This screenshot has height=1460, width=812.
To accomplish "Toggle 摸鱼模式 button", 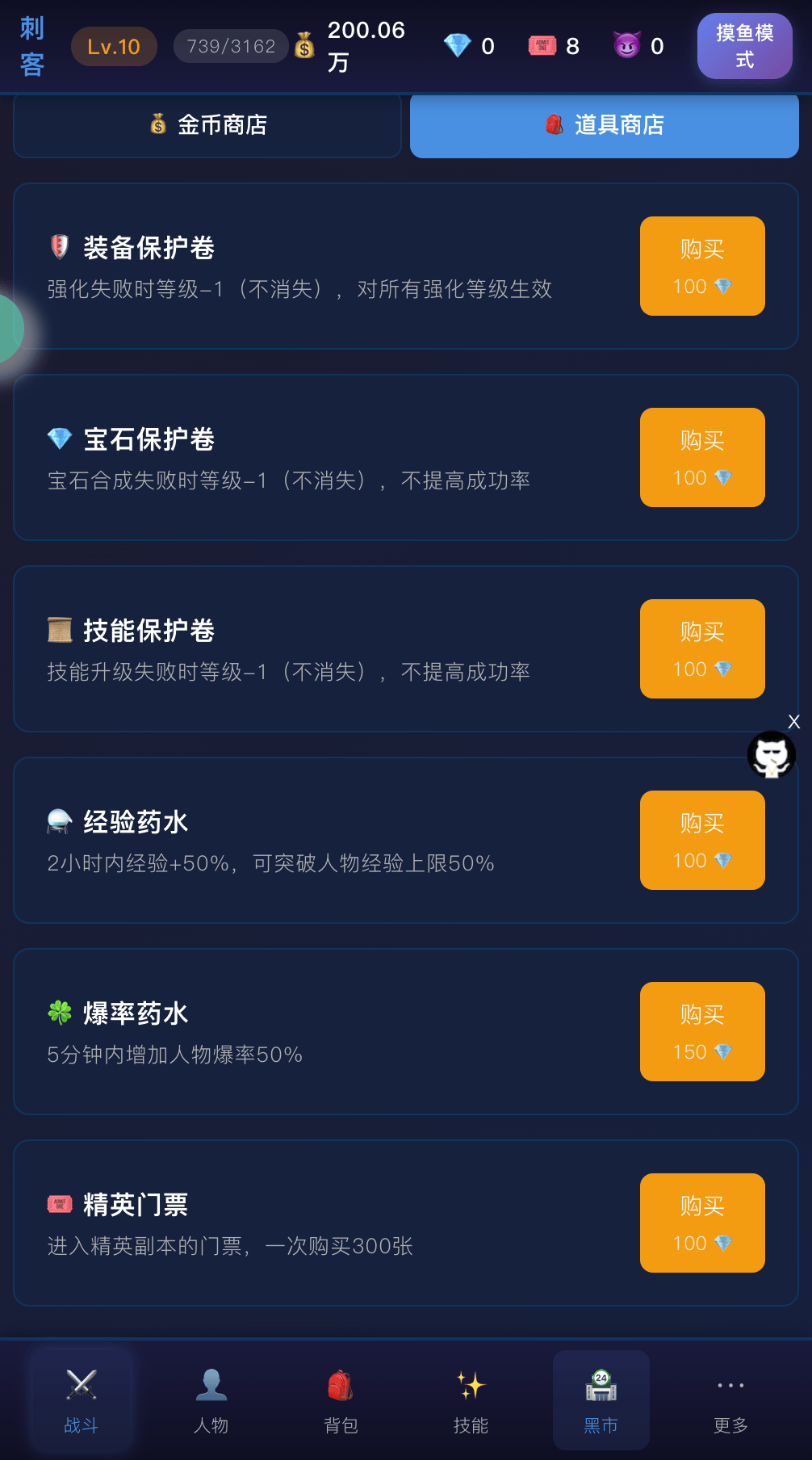I will [x=744, y=46].
